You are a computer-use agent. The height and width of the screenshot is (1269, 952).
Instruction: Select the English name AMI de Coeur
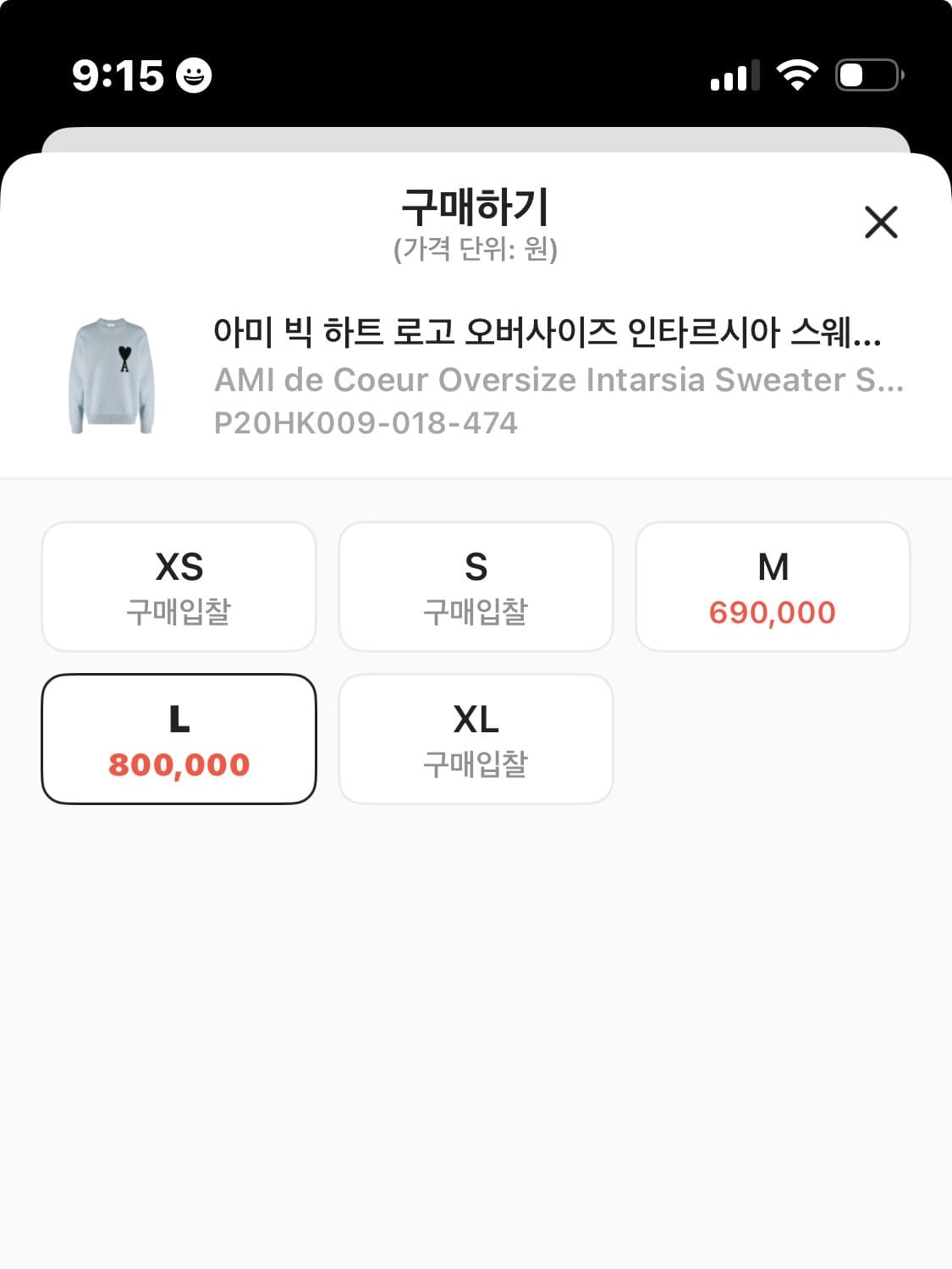point(559,381)
